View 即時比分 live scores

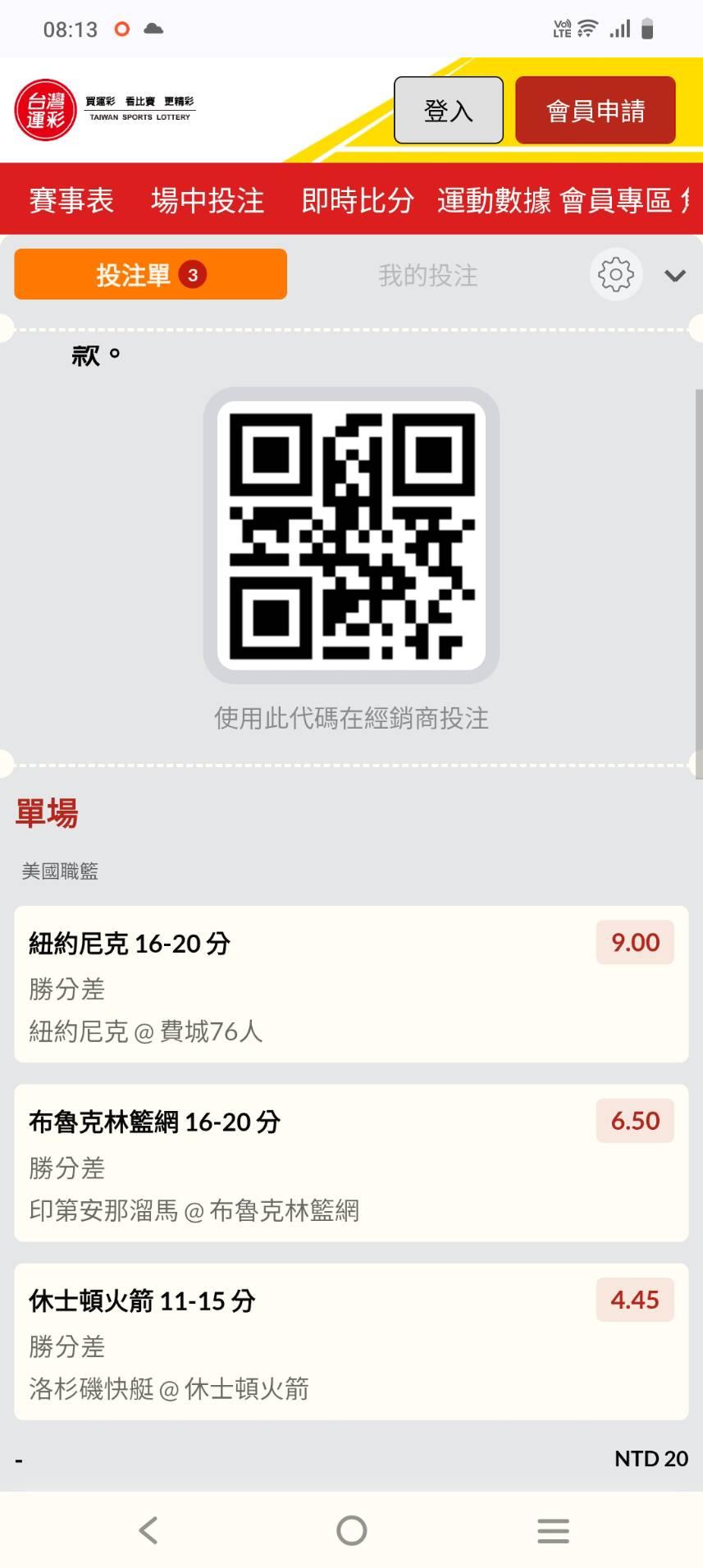point(358,200)
